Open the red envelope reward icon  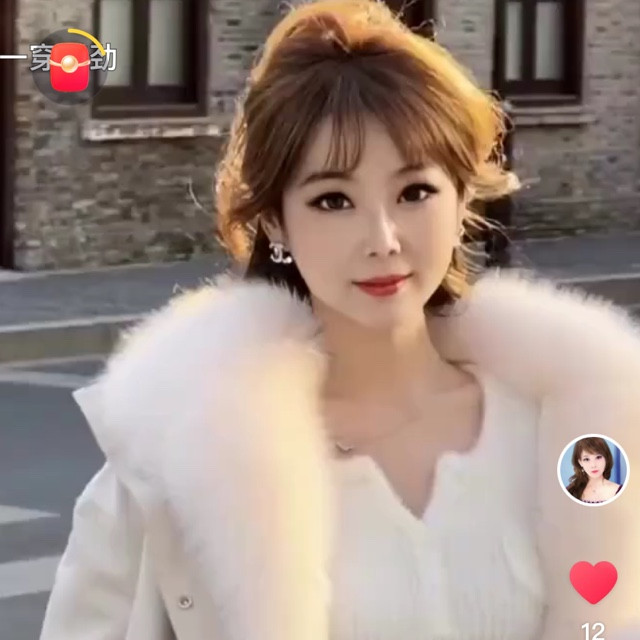pyautogui.click(x=70, y=67)
